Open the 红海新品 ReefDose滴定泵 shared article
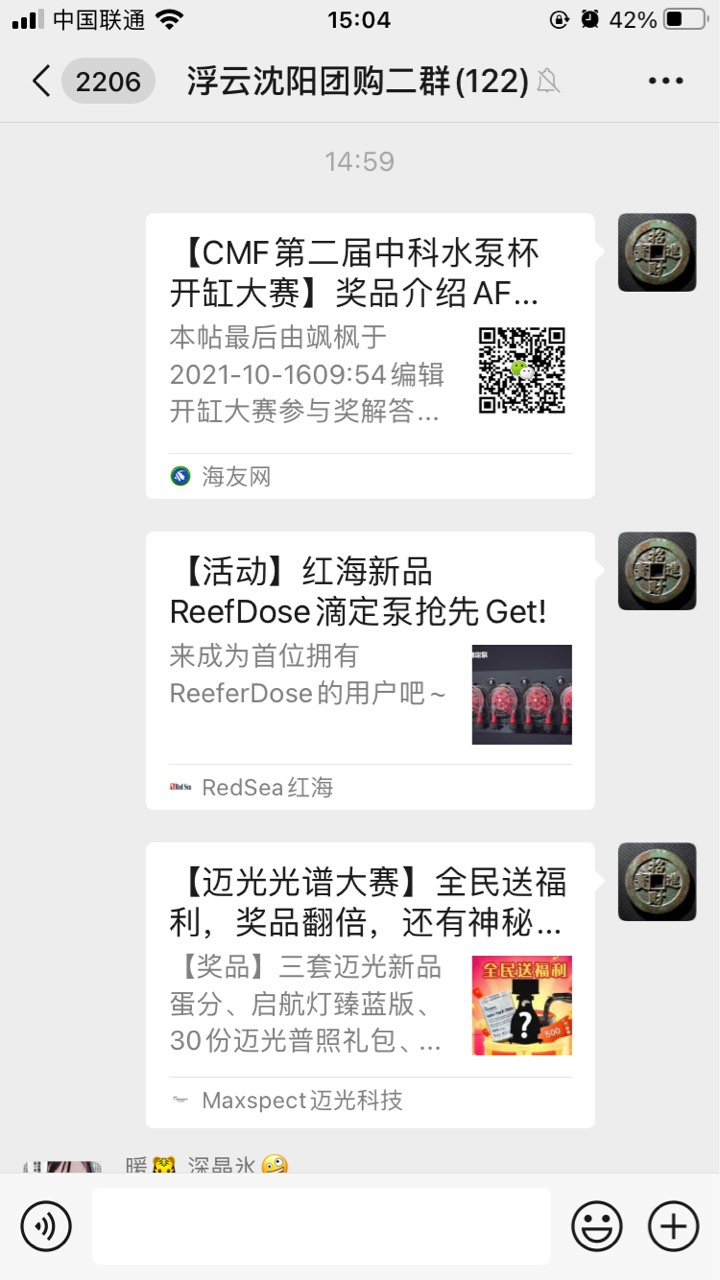This screenshot has width=720, height=1280. pyautogui.click(x=370, y=670)
